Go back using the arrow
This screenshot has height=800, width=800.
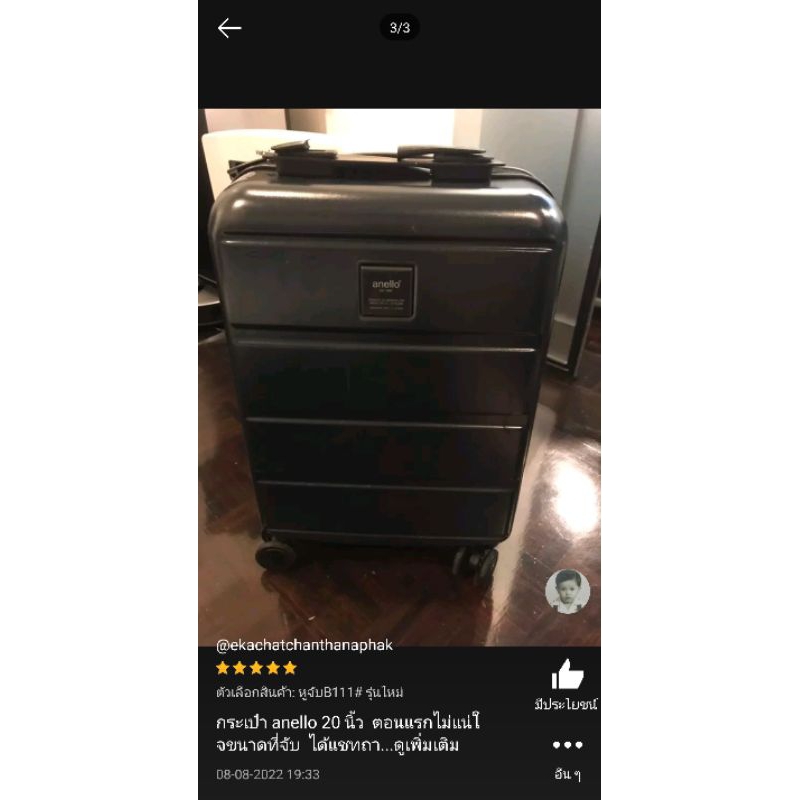point(229,28)
